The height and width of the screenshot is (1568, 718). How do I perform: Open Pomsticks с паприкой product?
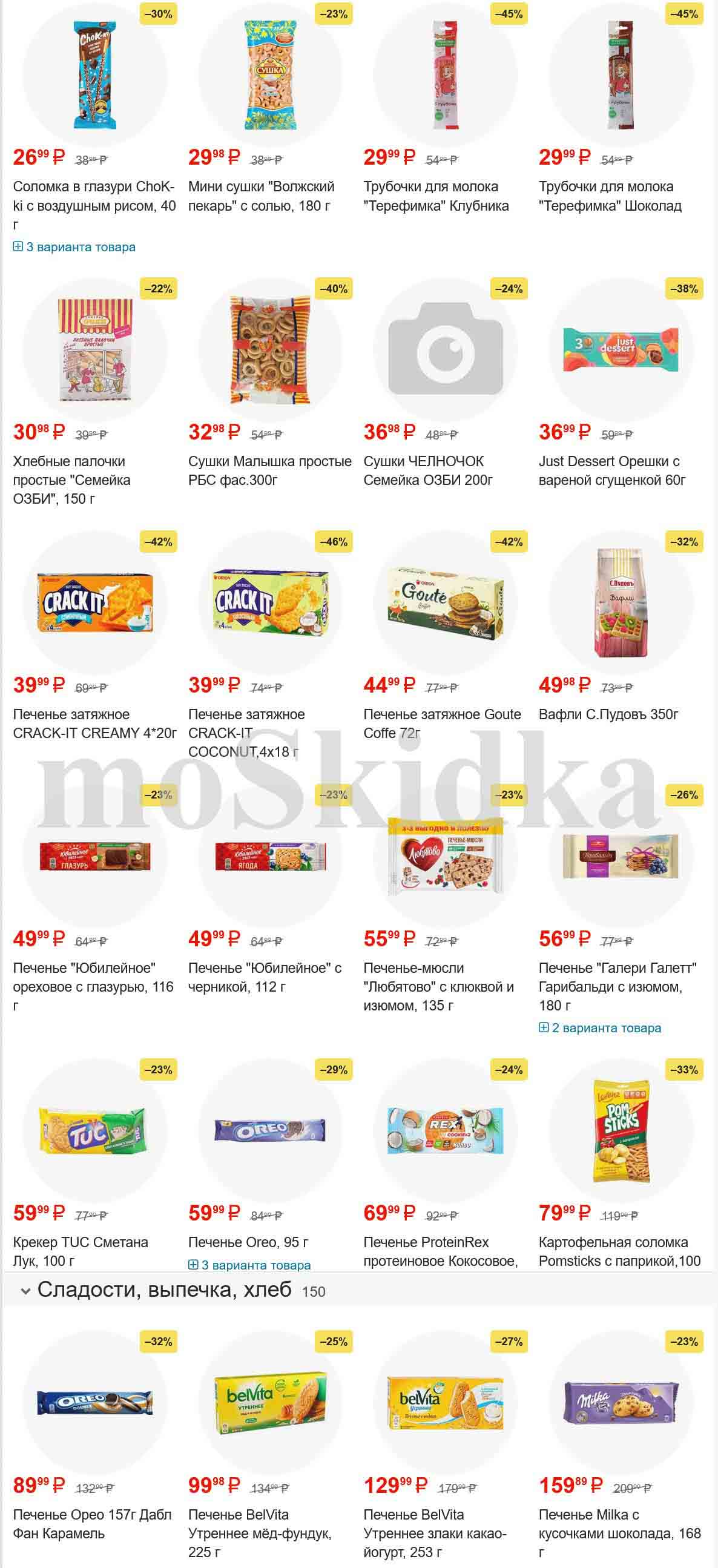pos(619,1251)
